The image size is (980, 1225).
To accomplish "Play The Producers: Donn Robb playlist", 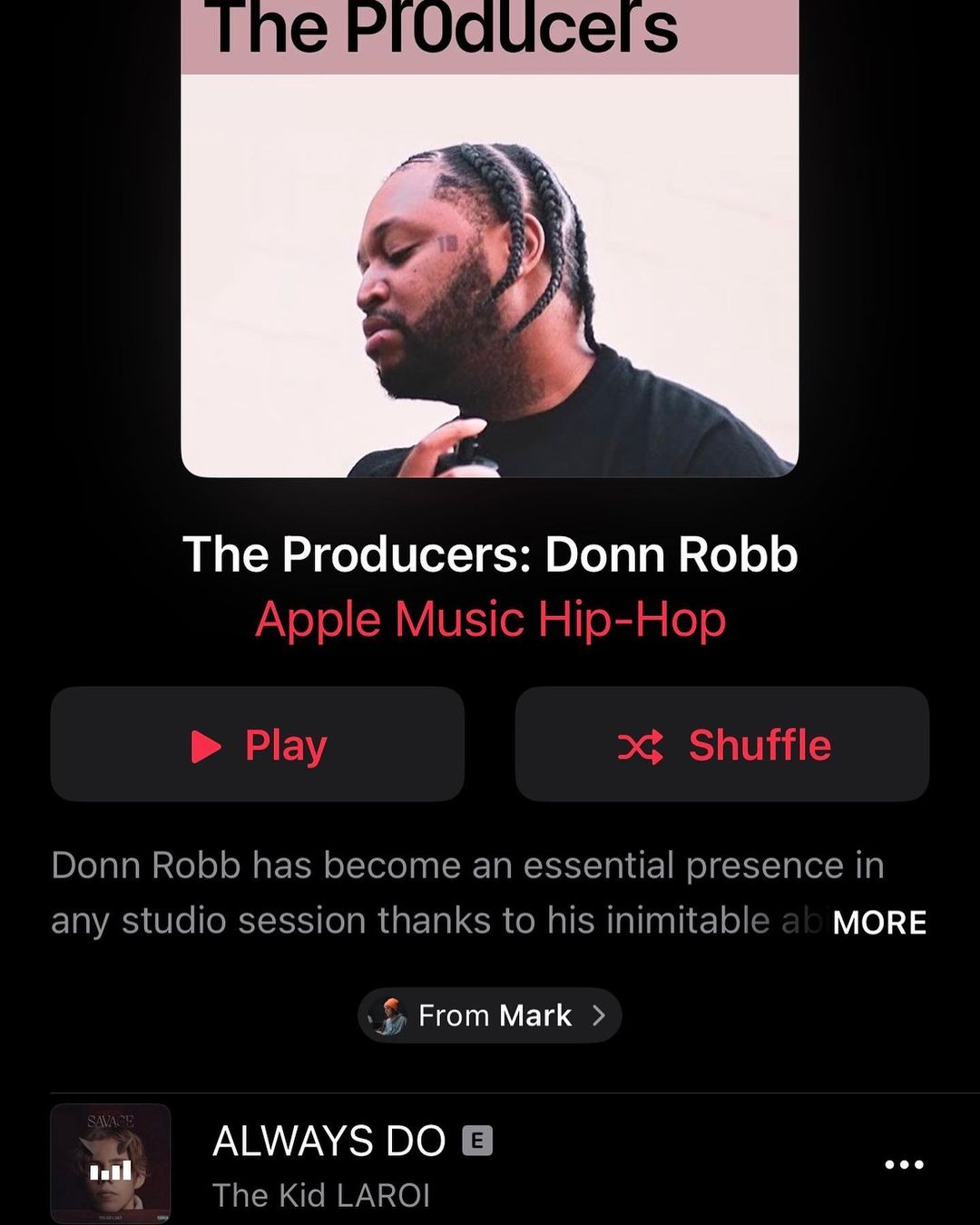I will pos(258,745).
